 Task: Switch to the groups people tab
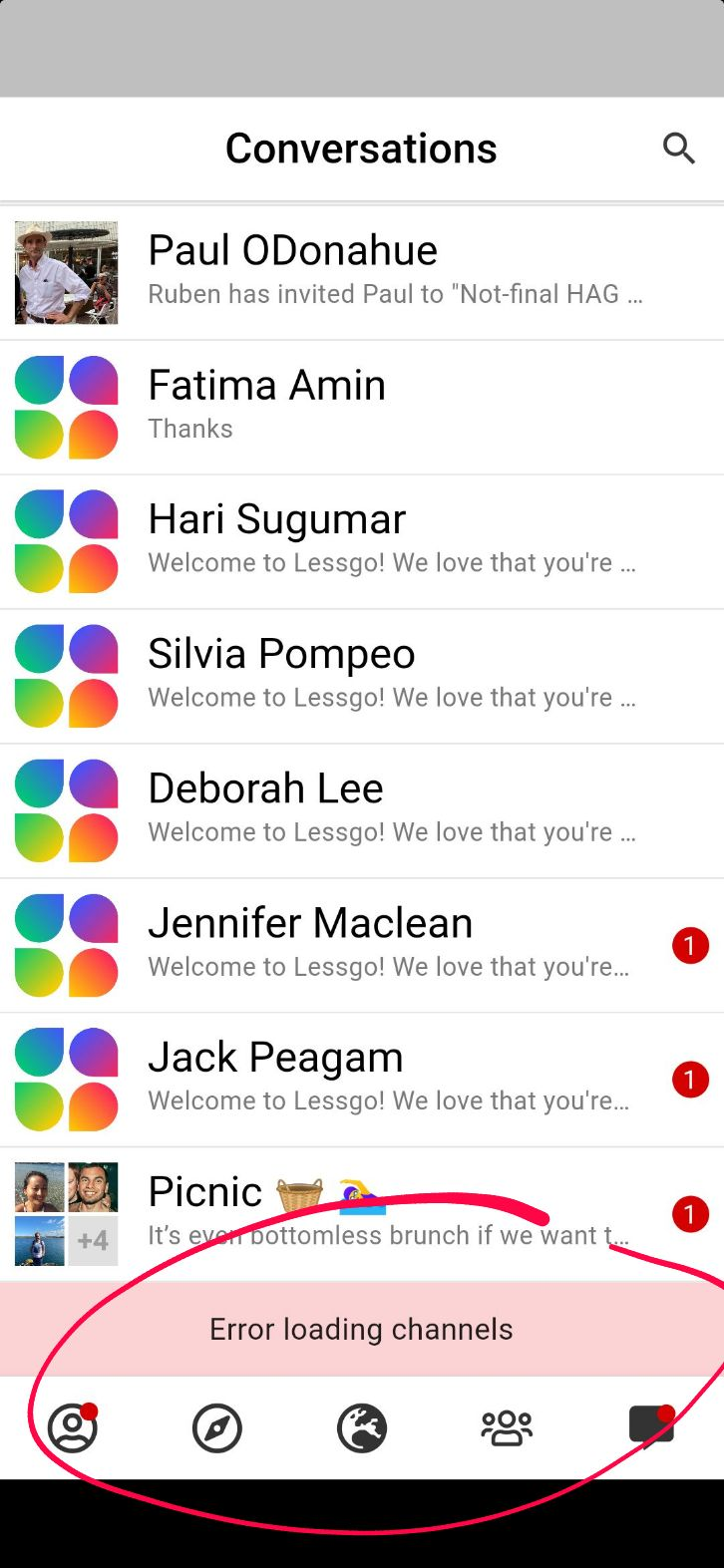point(507,1428)
